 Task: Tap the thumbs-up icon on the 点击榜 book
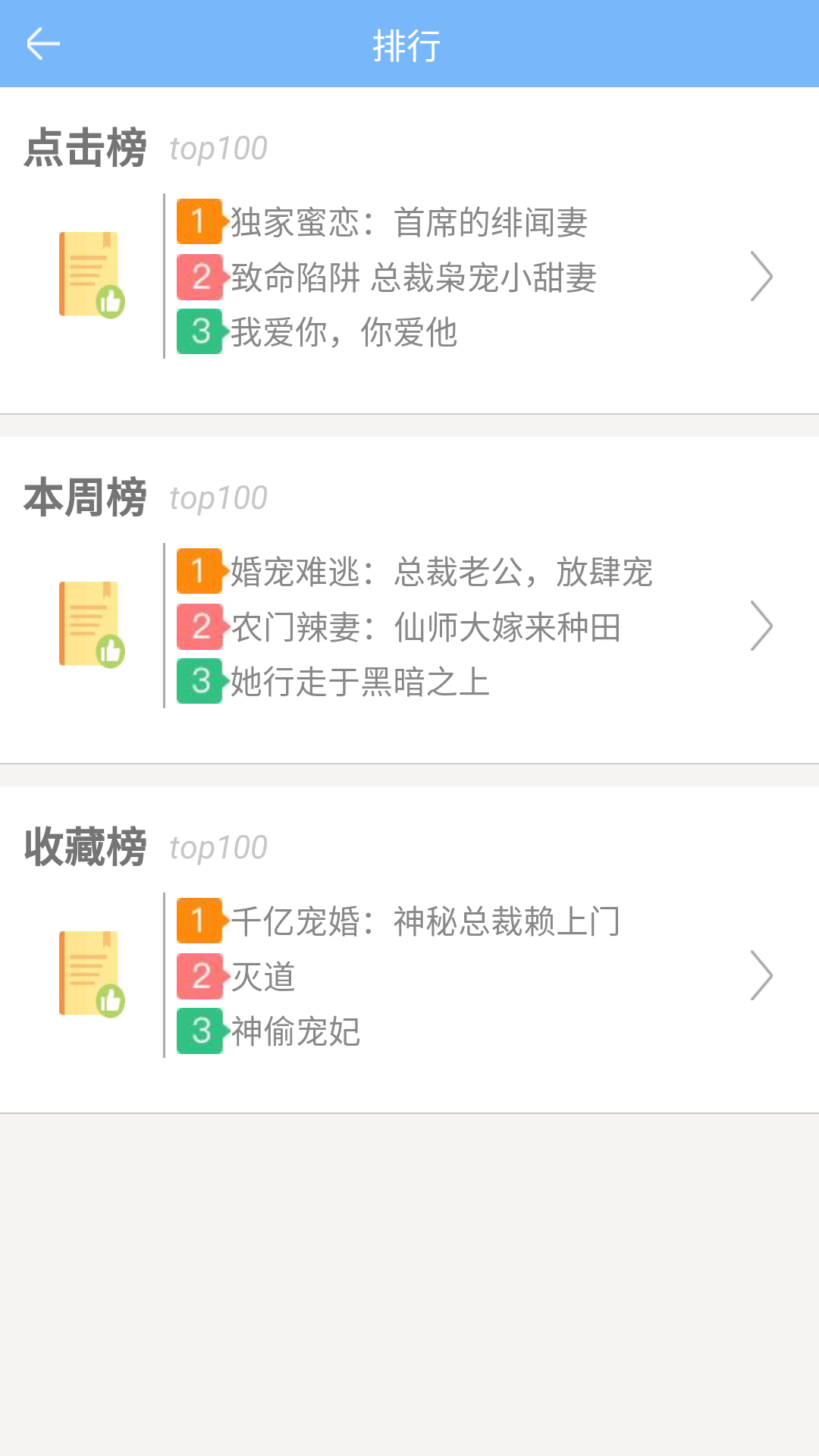(x=111, y=302)
